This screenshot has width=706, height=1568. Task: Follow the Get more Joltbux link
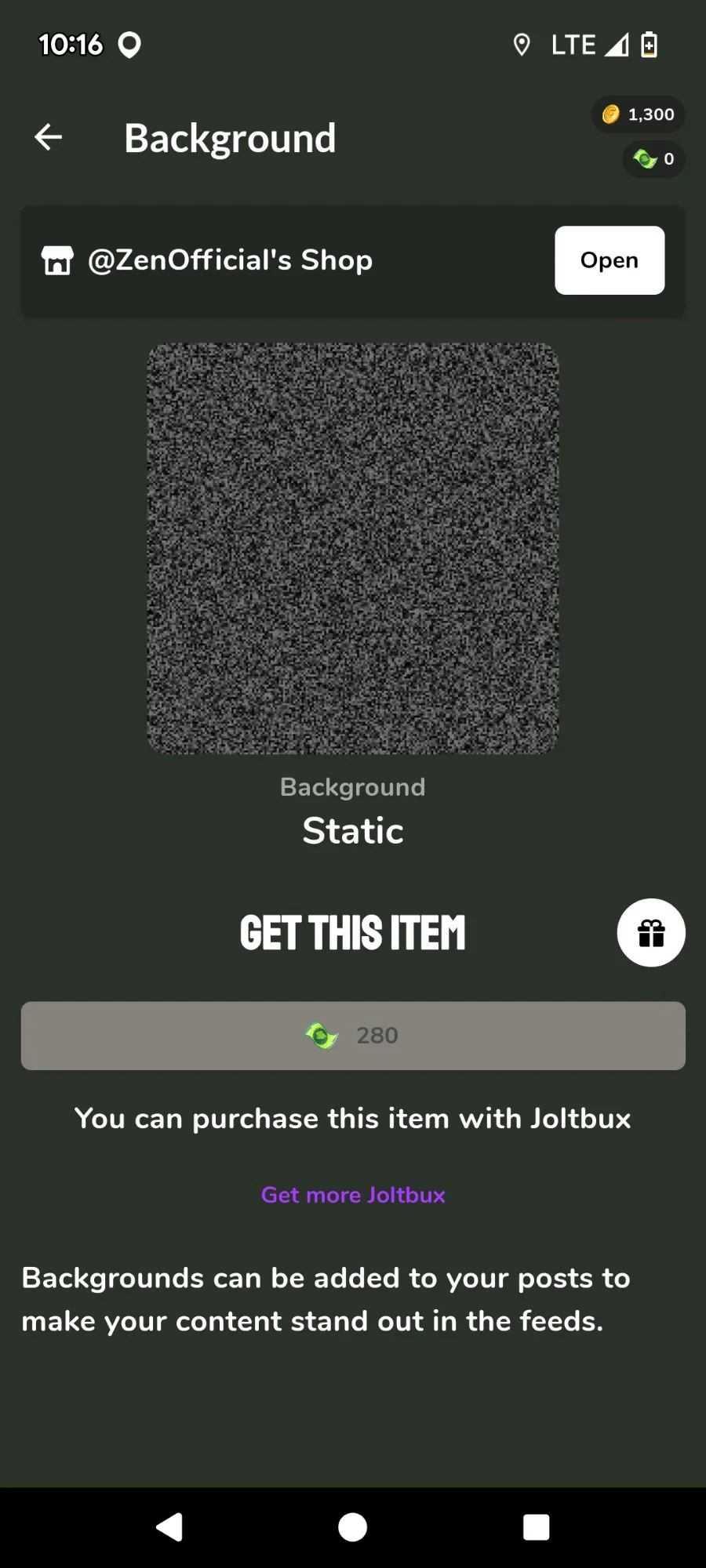coord(353,1195)
